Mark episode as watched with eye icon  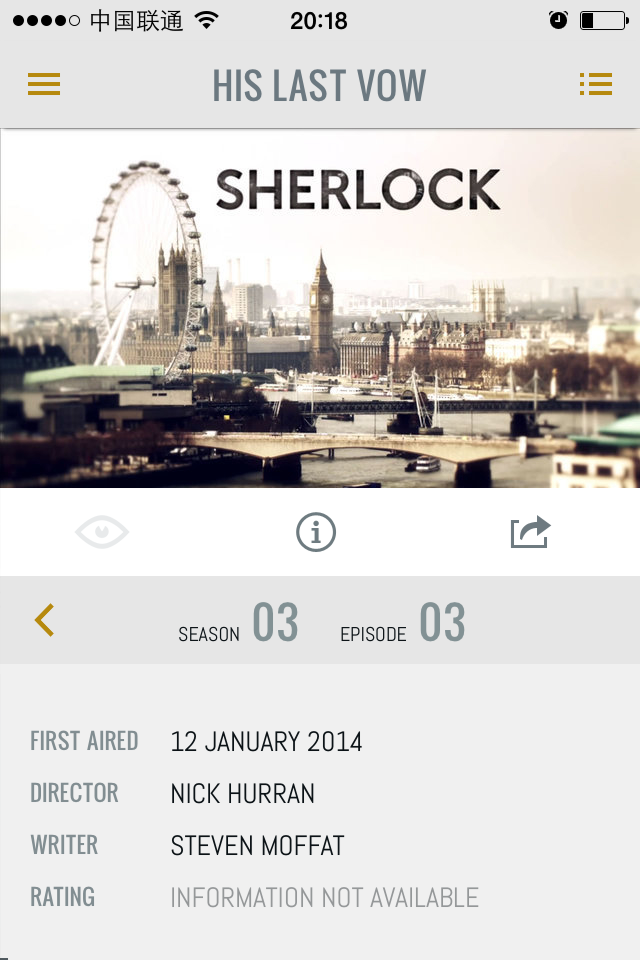pyautogui.click(x=102, y=533)
